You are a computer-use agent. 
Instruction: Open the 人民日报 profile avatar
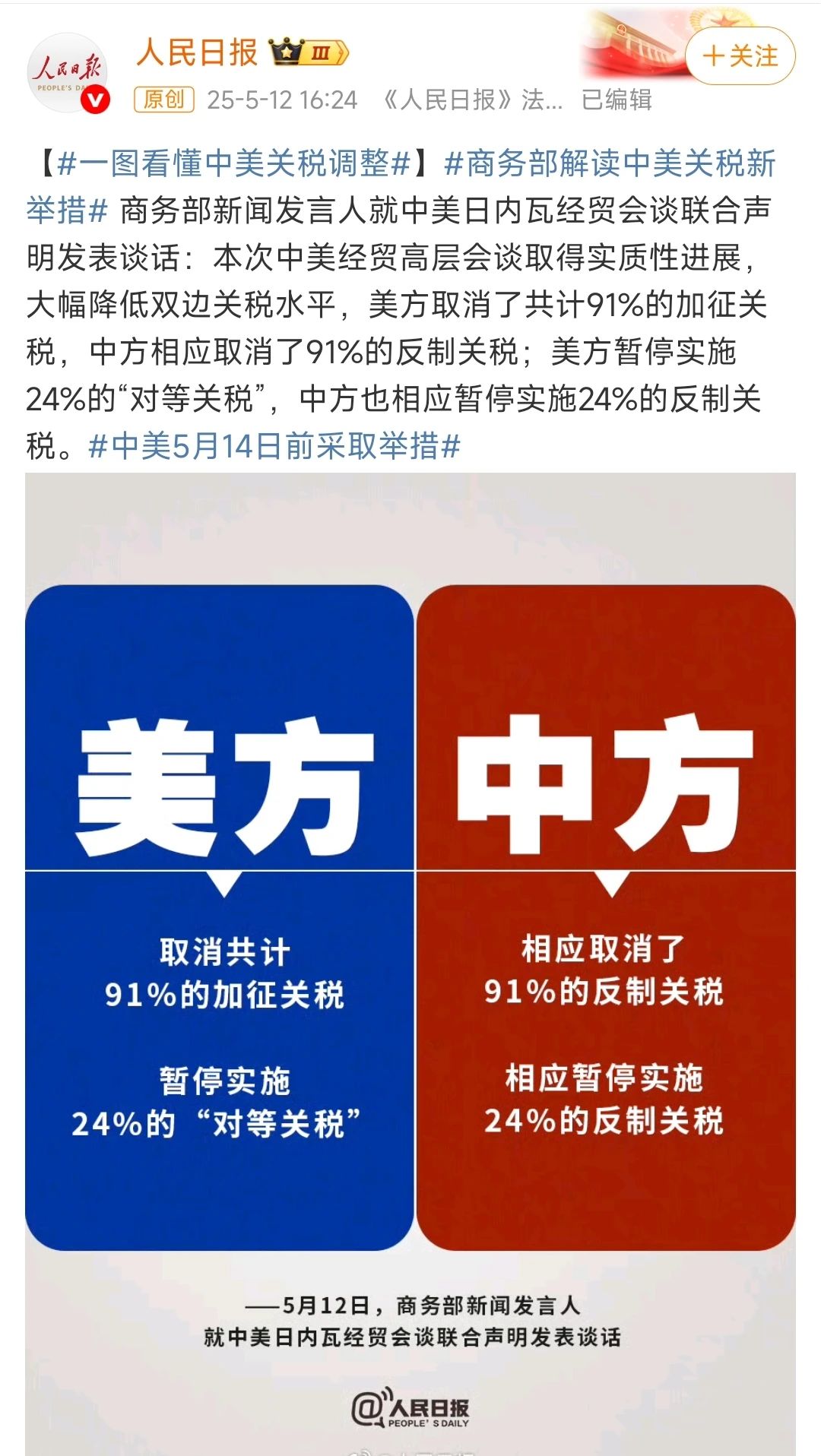tap(67, 73)
